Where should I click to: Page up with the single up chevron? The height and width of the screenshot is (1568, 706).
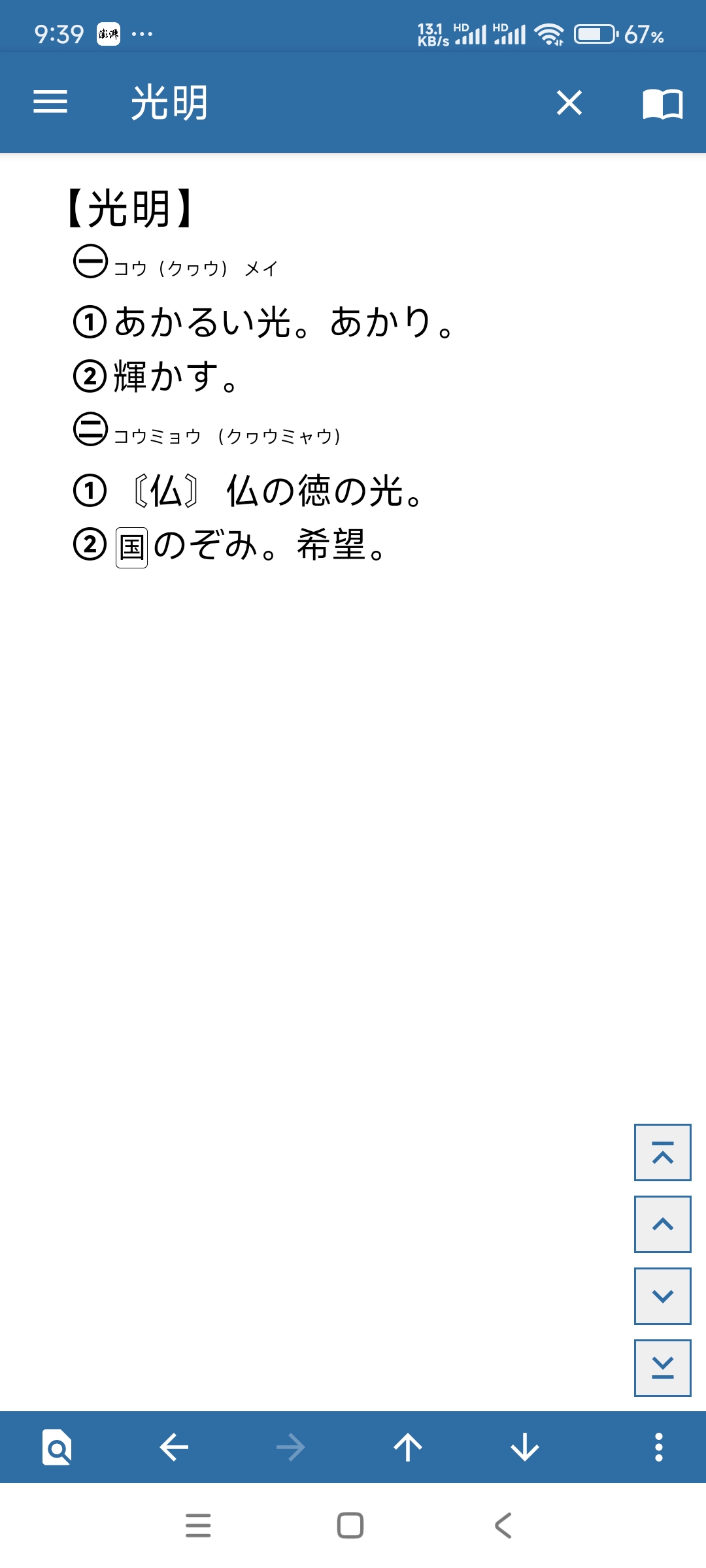(663, 1224)
